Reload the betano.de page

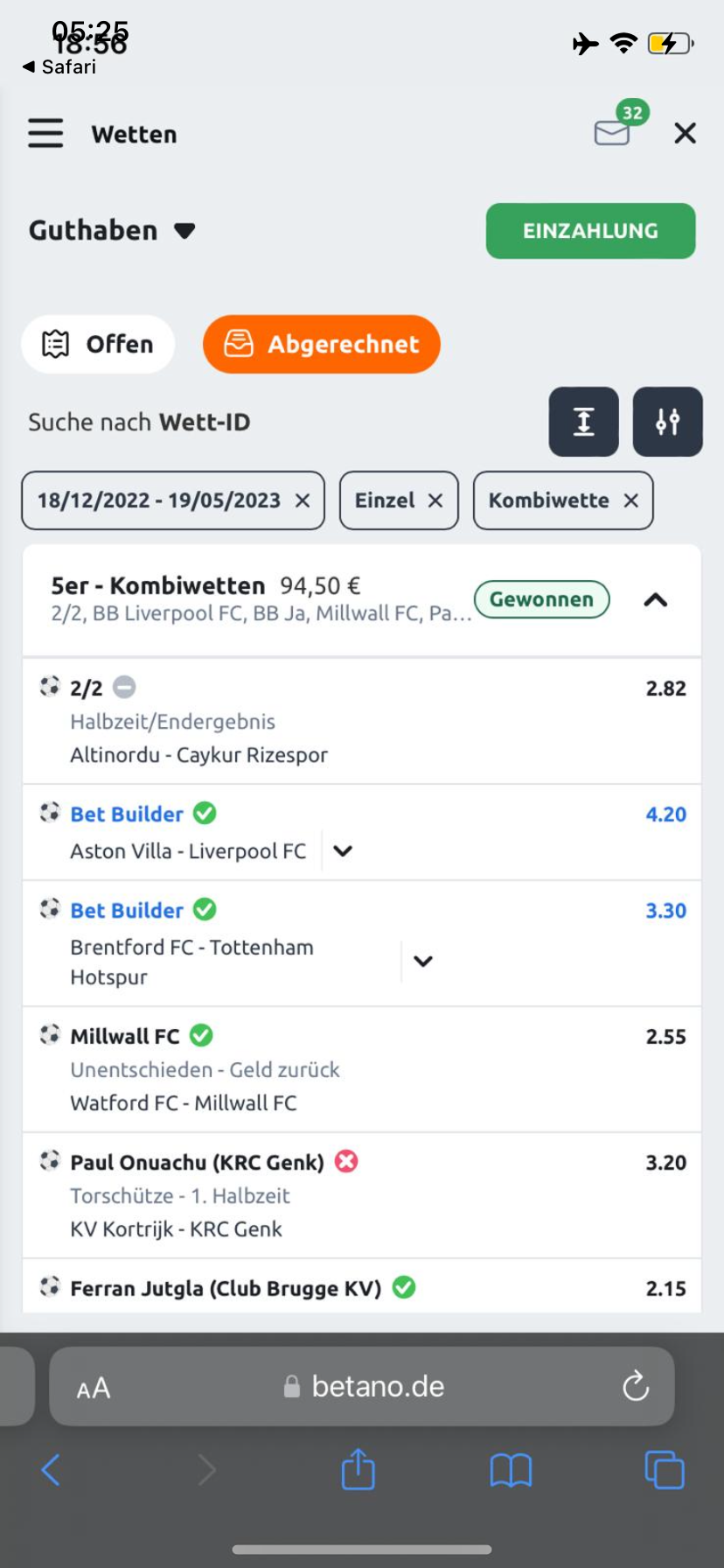pos(636,1386)
